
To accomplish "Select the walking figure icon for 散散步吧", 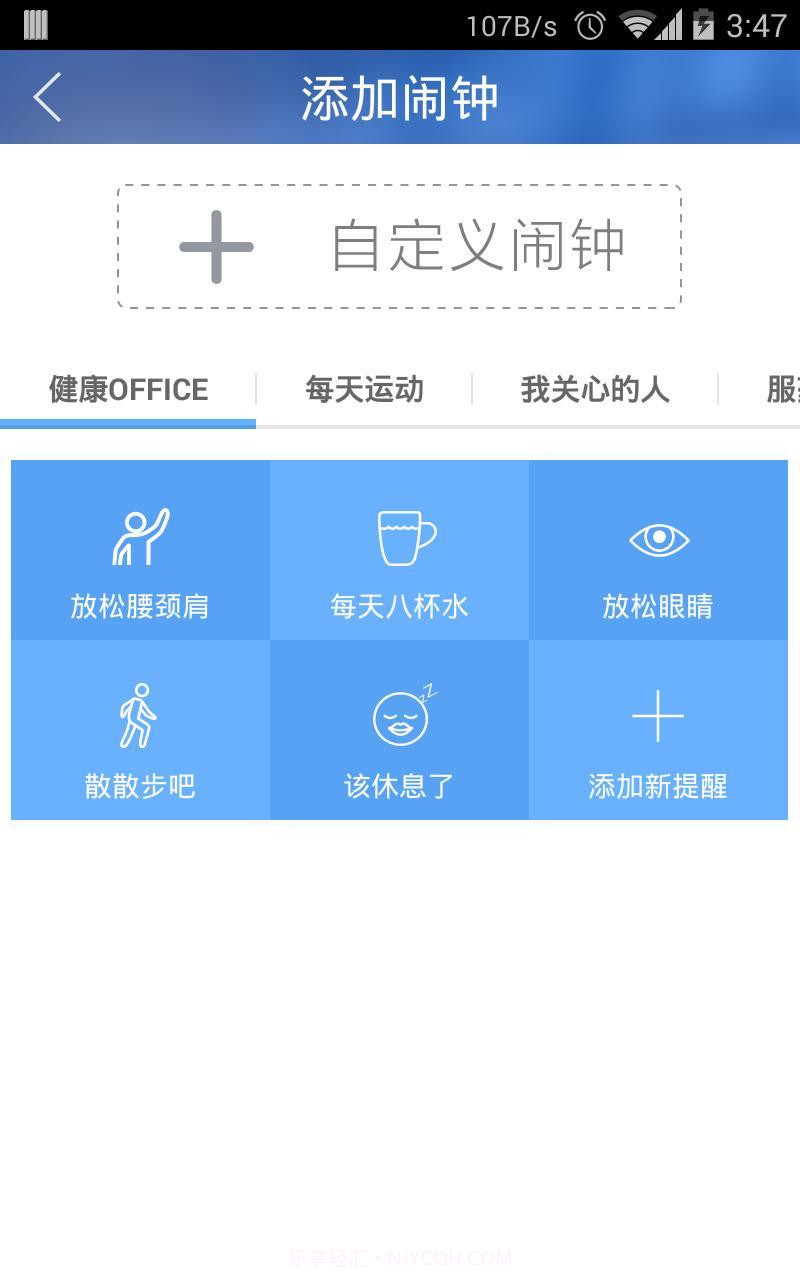I will (140, 714).
